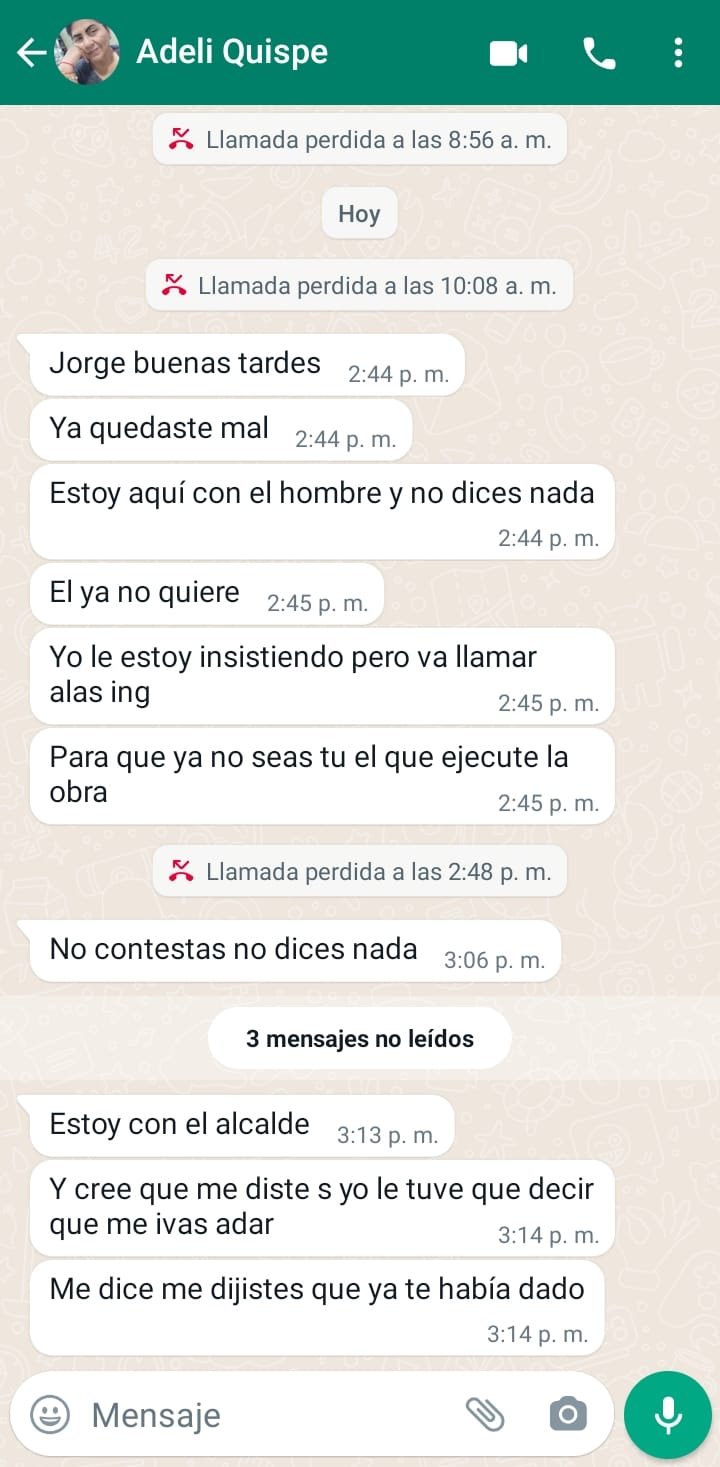Open the camera from the message bar
Screen dimensions: 720x1467
[568, 1414]
